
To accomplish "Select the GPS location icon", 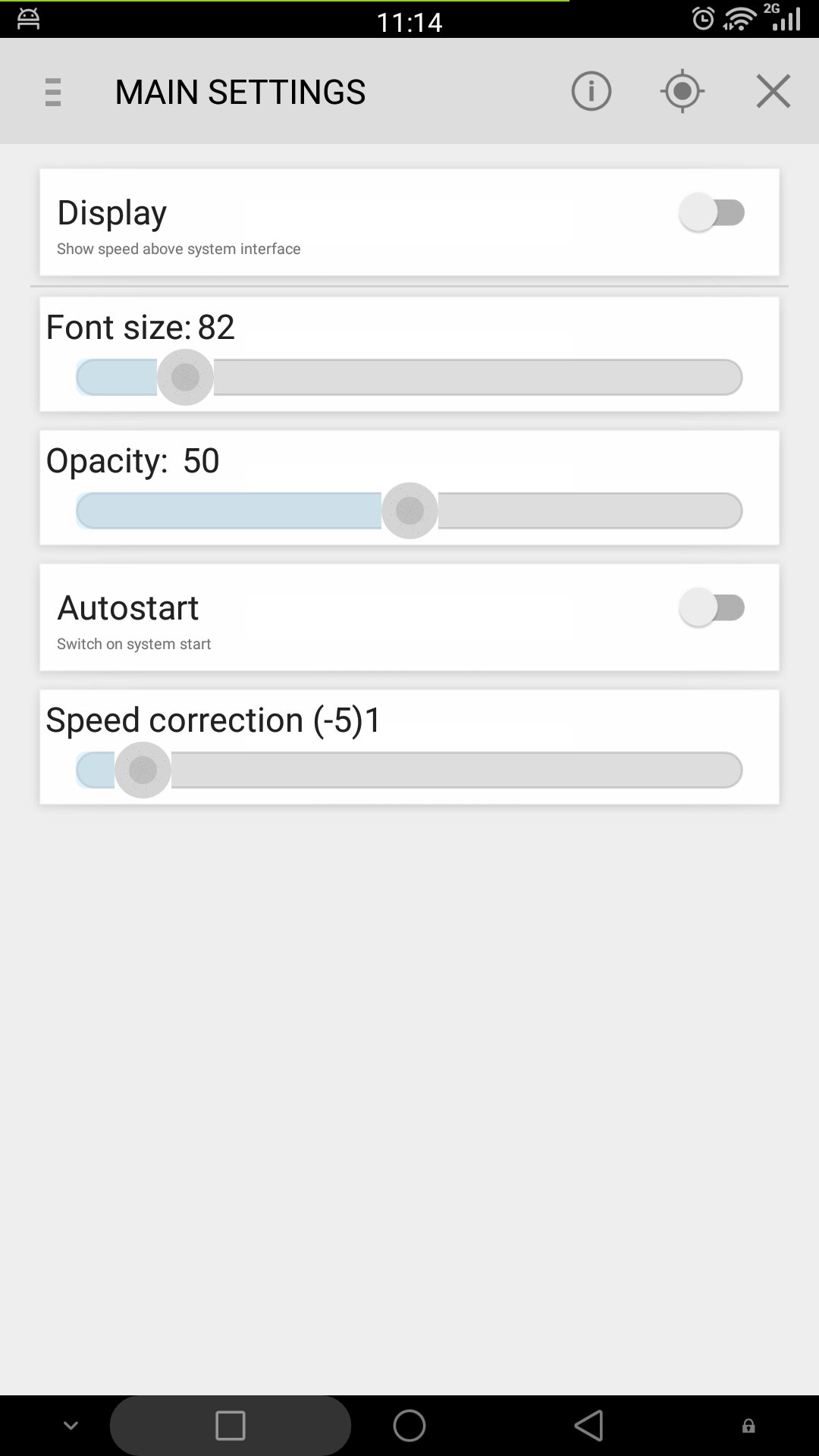I will coord(682,91).
